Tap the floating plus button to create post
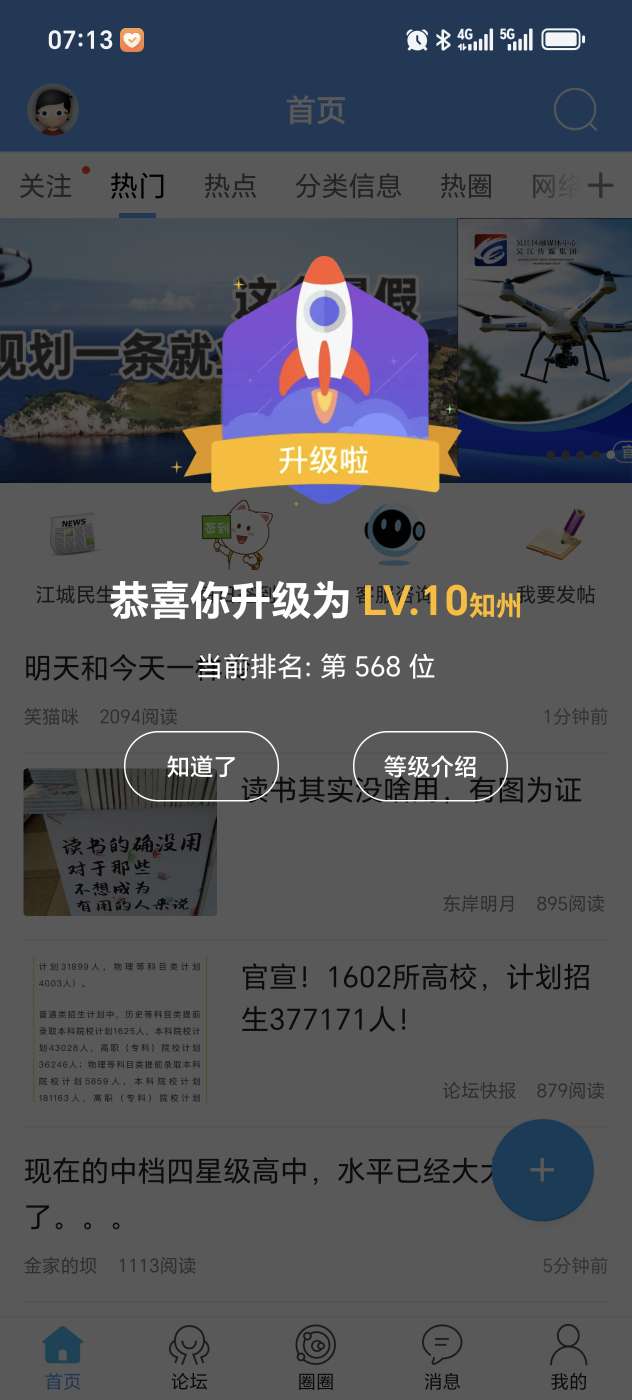Image resolution: width=632 pixels, height=1400 pixels. [x=542, y=1170]
